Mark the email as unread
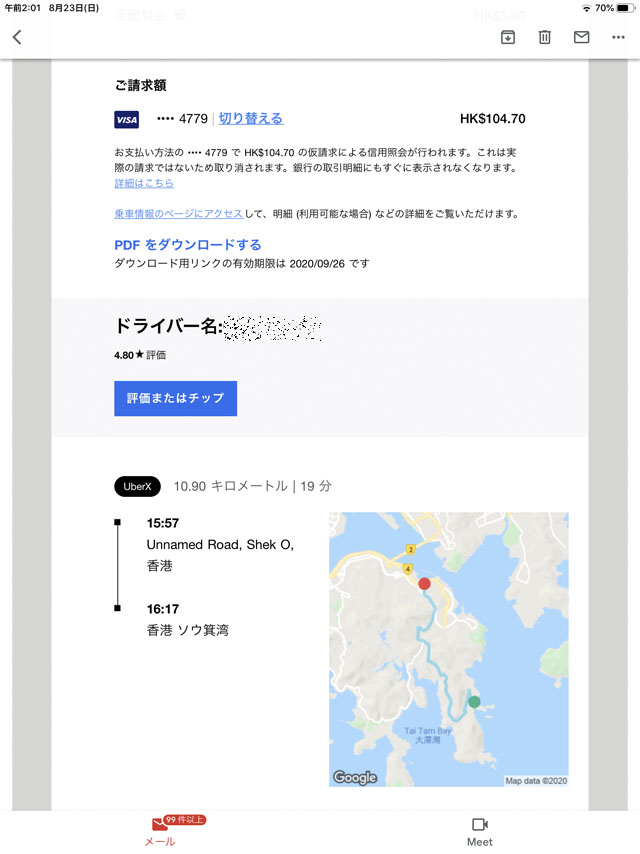 (x=581, y=37)
